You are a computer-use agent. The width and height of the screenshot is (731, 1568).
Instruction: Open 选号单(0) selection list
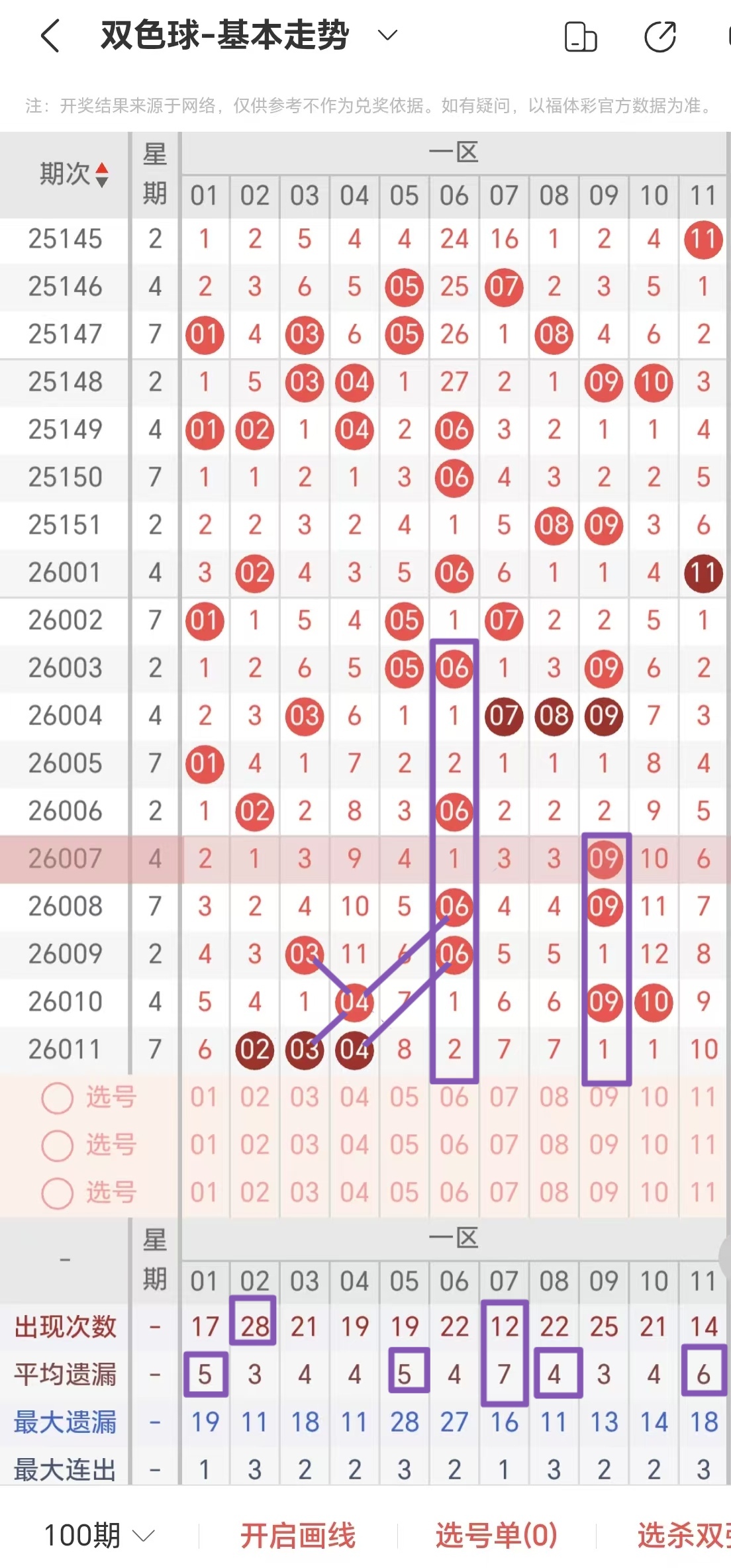coord(497,1535)
